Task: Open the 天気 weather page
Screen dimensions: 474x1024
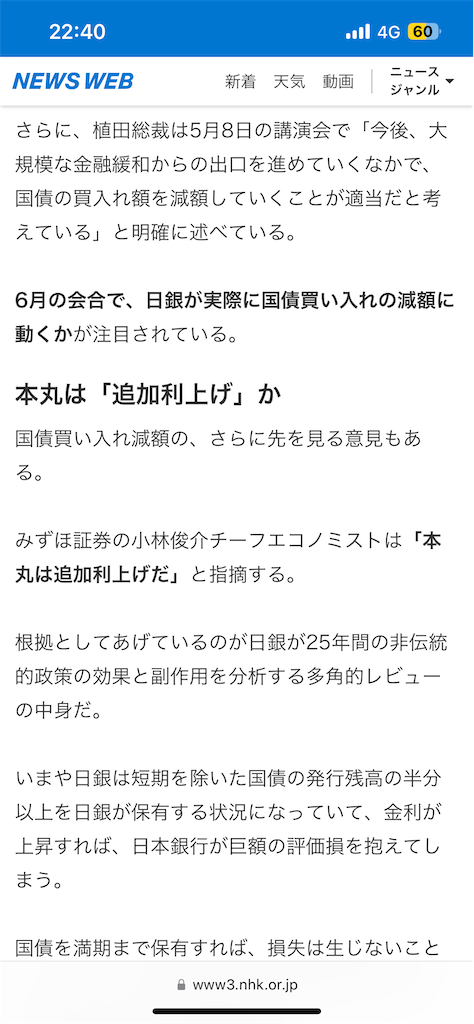Action: pyautogui.click(x=289, y=82)
